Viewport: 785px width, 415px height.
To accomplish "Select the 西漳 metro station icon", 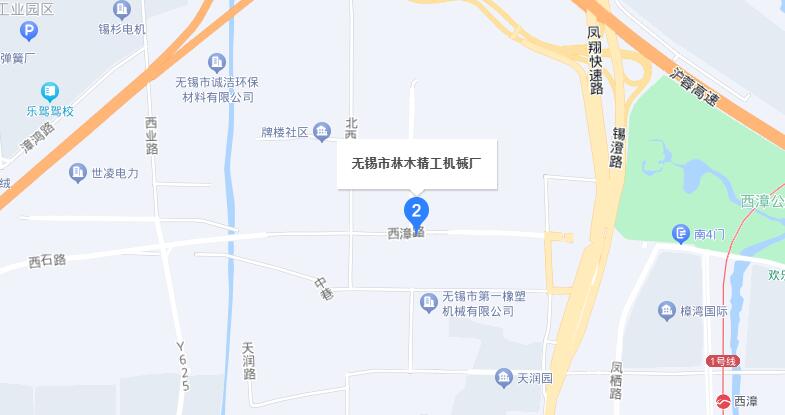I will coord(722,401).
